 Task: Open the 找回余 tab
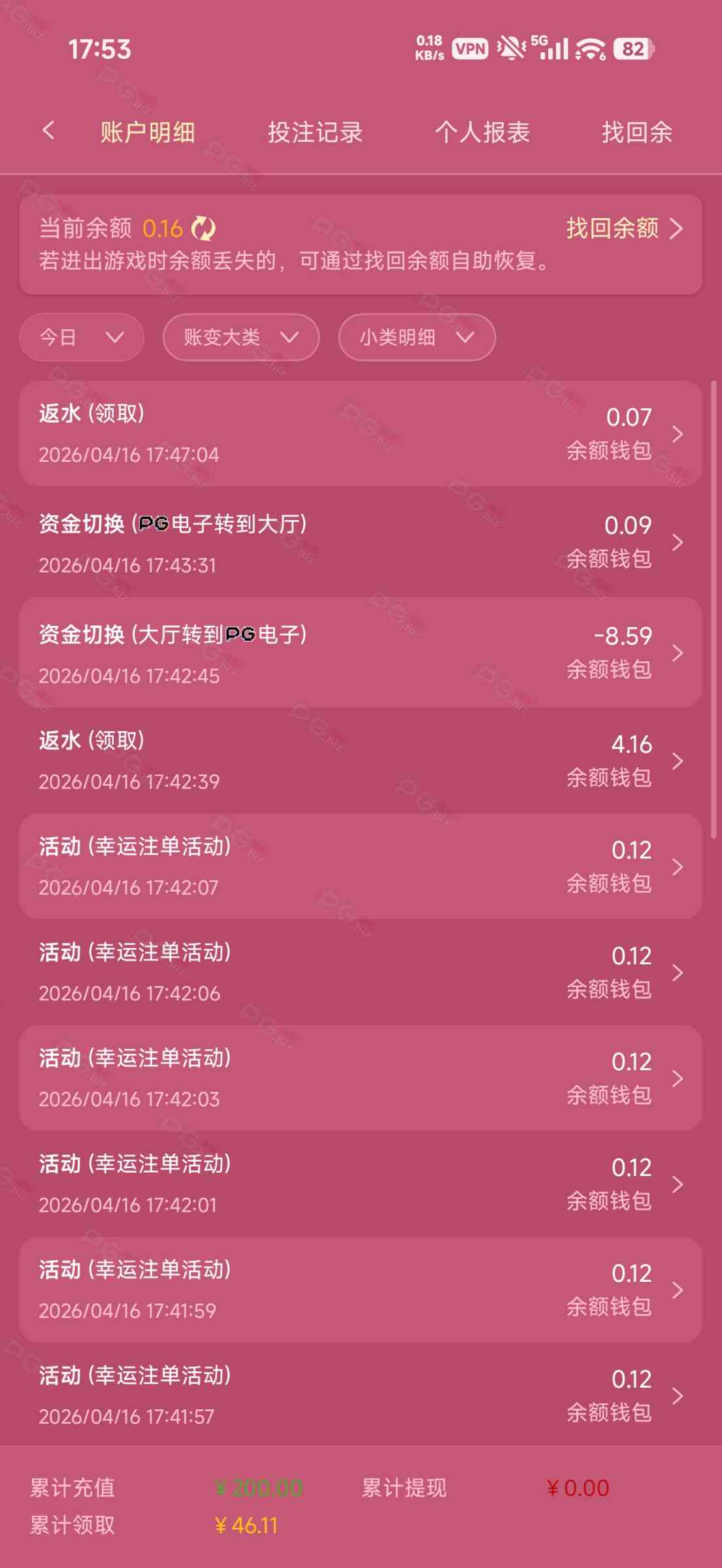click(x=637, y=133)
